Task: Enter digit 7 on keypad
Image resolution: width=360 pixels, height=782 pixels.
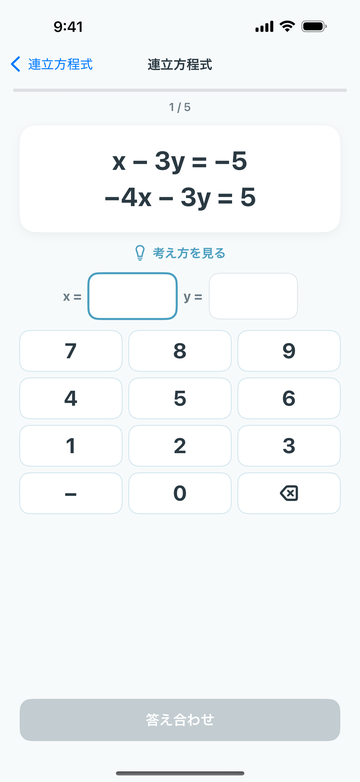Action: tap(71, 351)
